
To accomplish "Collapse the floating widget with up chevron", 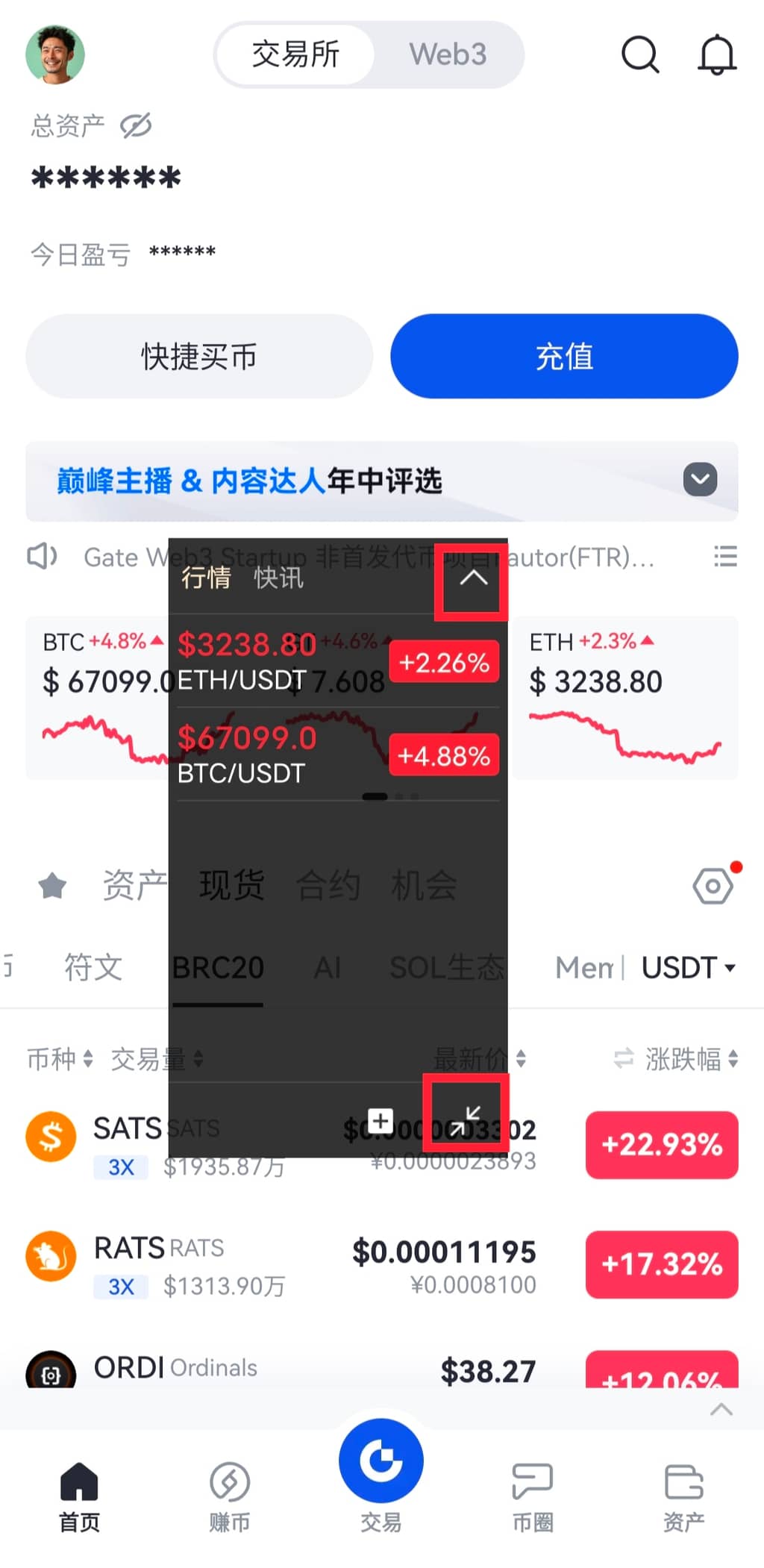I will 472,578.
